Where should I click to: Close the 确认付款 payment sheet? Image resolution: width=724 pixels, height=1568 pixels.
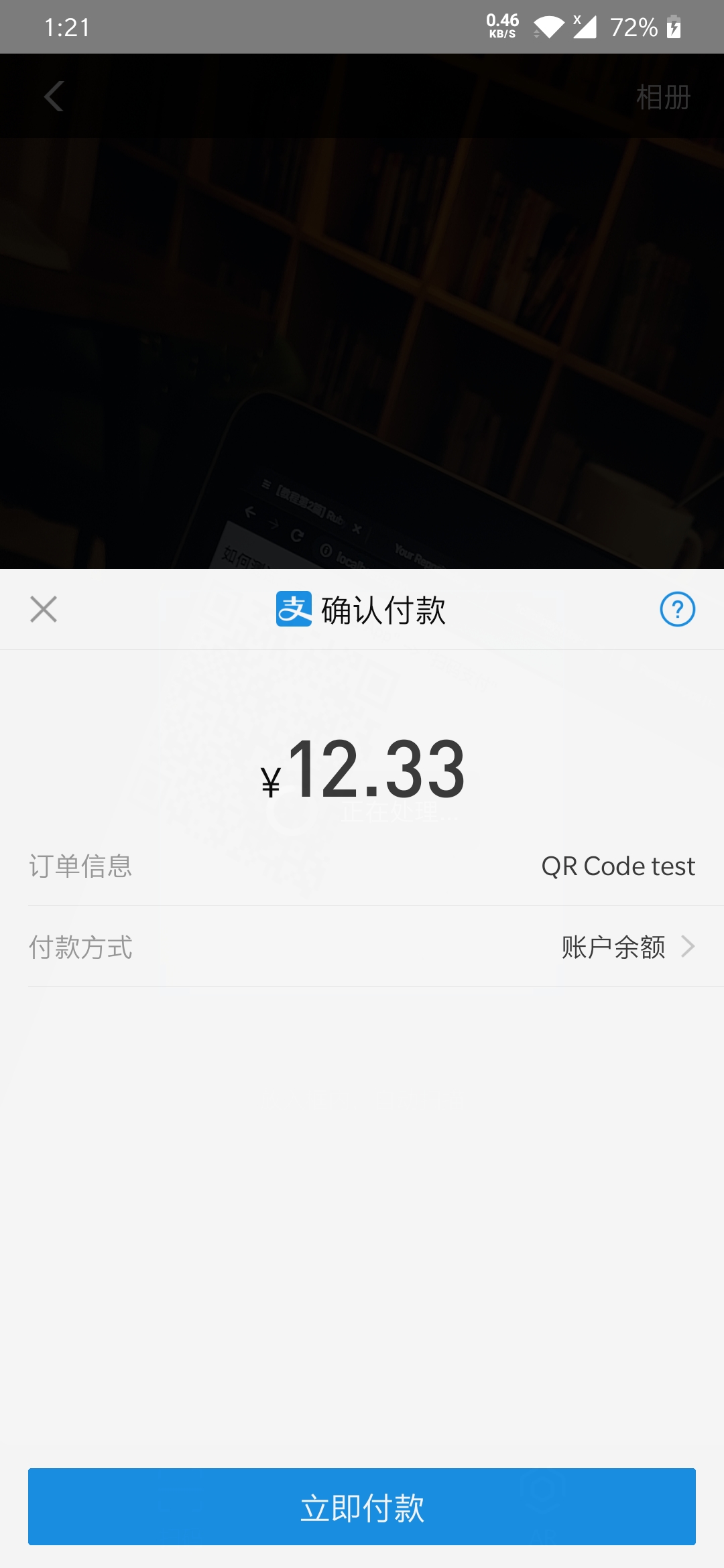[x=44, y=609]
